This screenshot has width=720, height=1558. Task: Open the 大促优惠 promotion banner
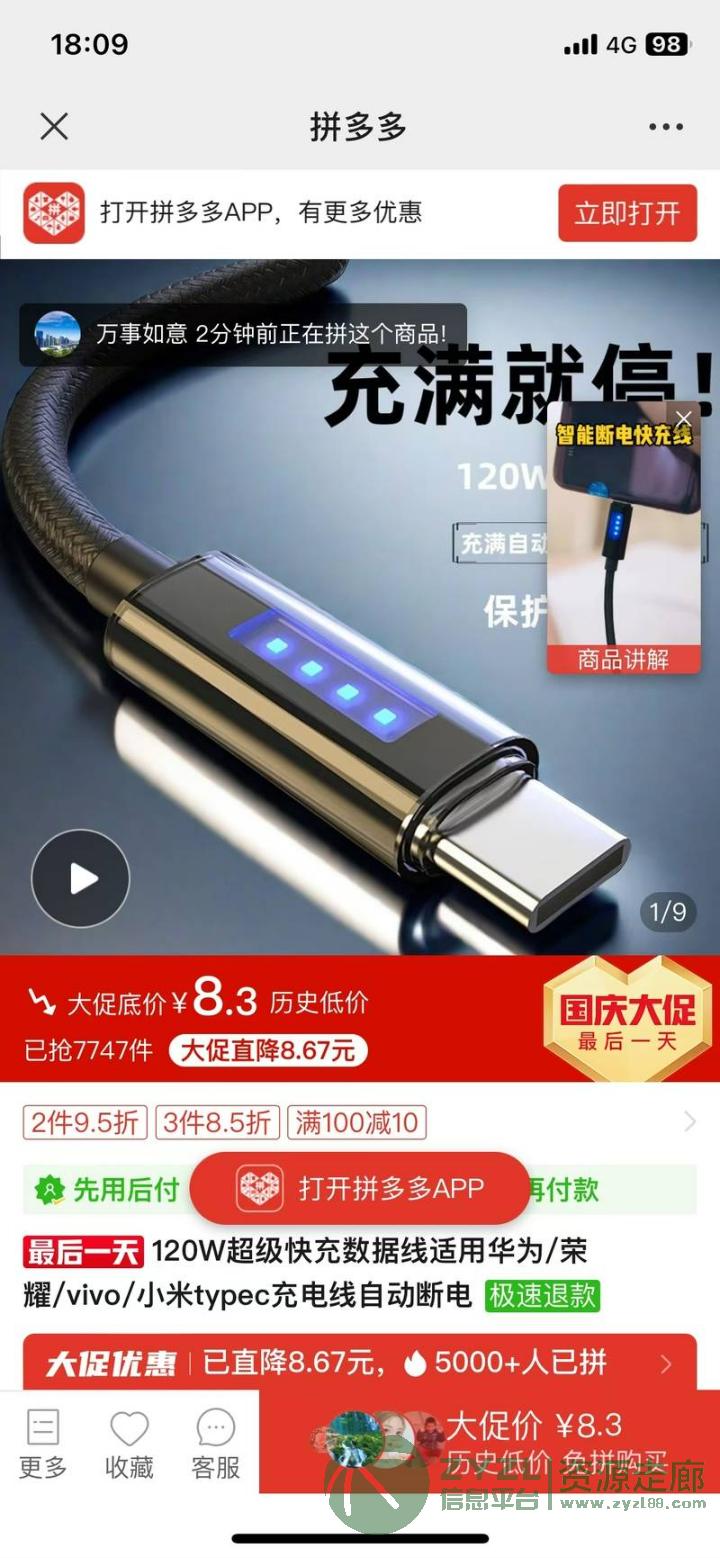(360, 1362)
